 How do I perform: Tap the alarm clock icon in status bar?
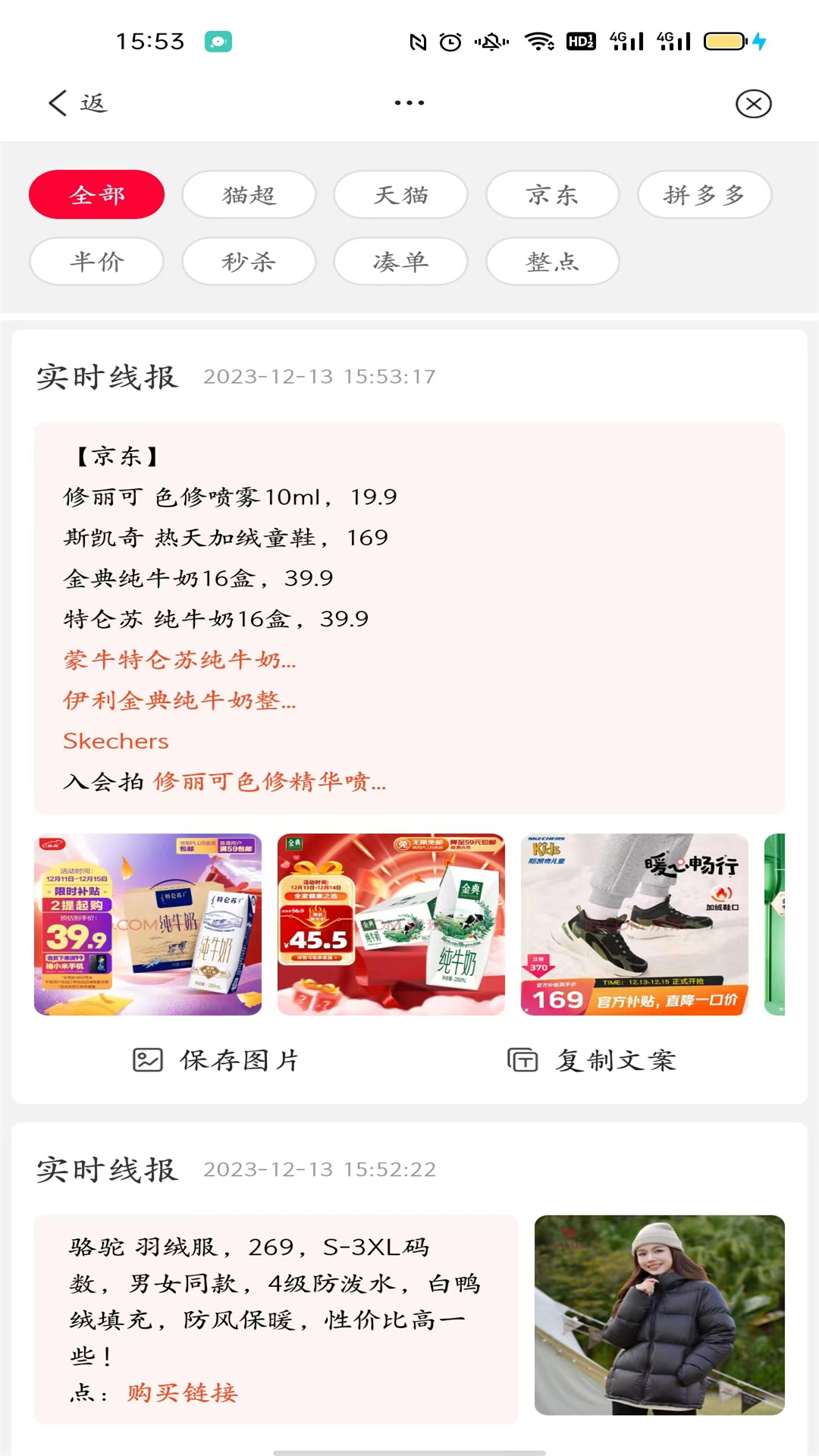pos(449,42)
